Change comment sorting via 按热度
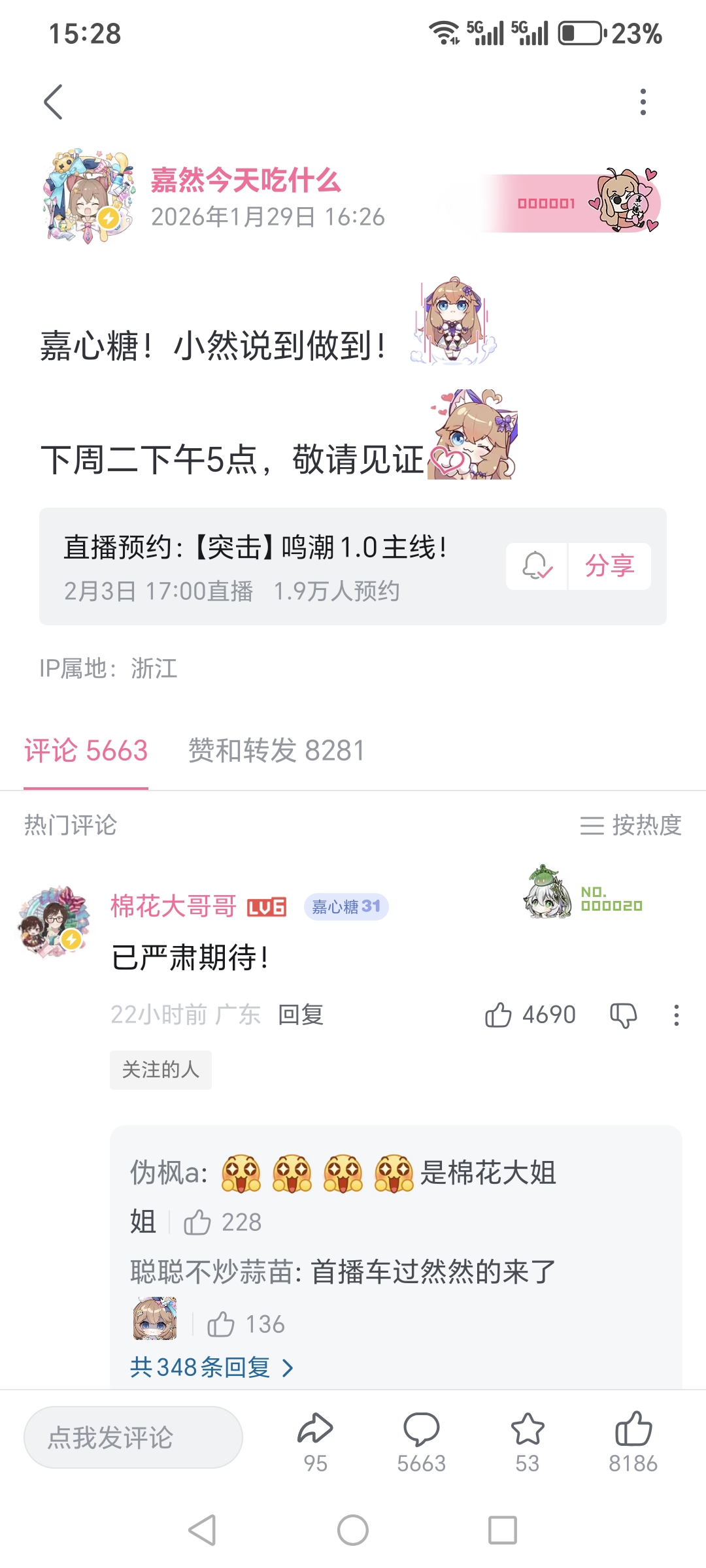The height and width of the screenshot is (1568, 706). (x=631, y=825)
